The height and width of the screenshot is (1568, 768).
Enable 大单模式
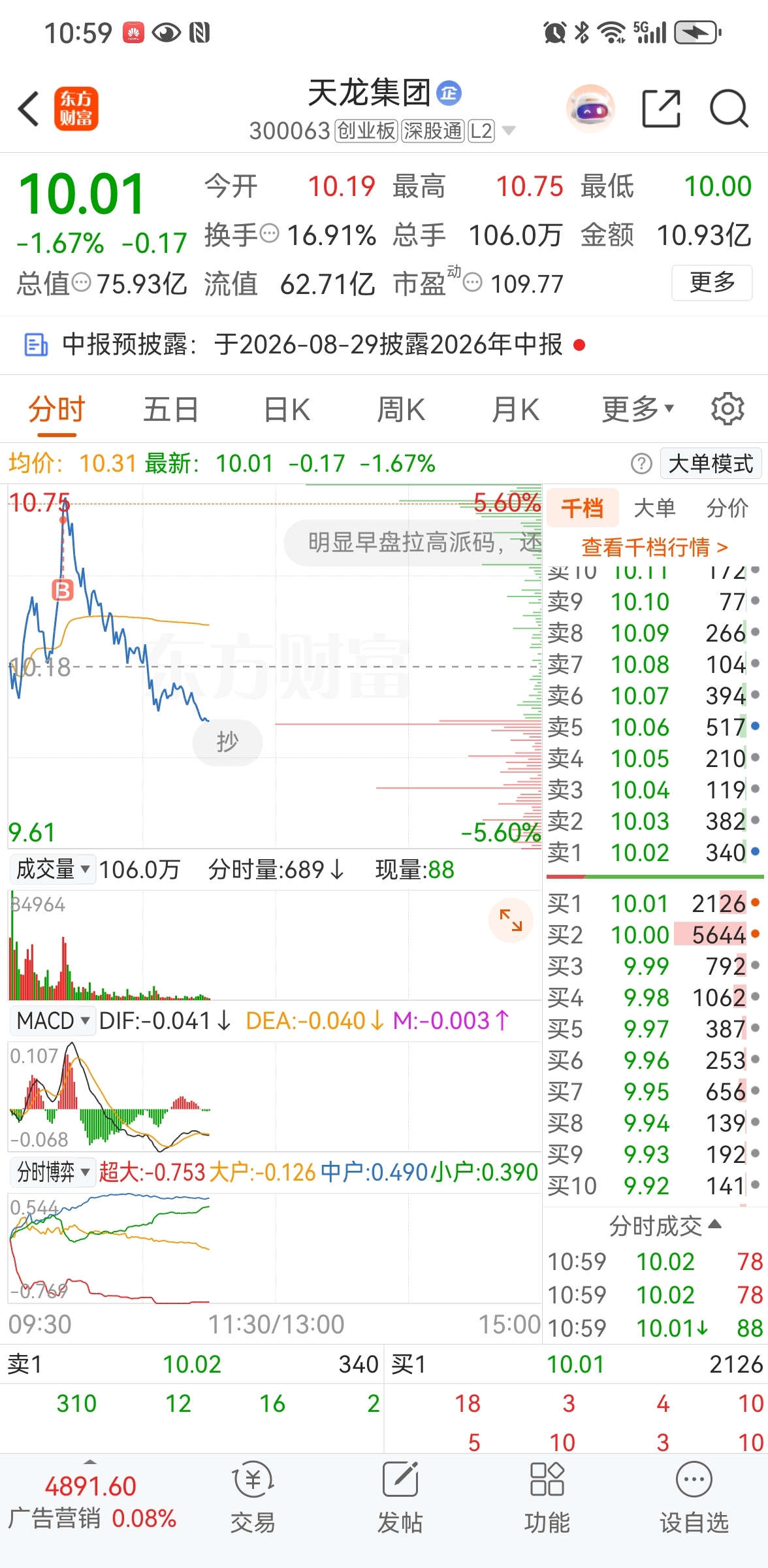(711, 464)
